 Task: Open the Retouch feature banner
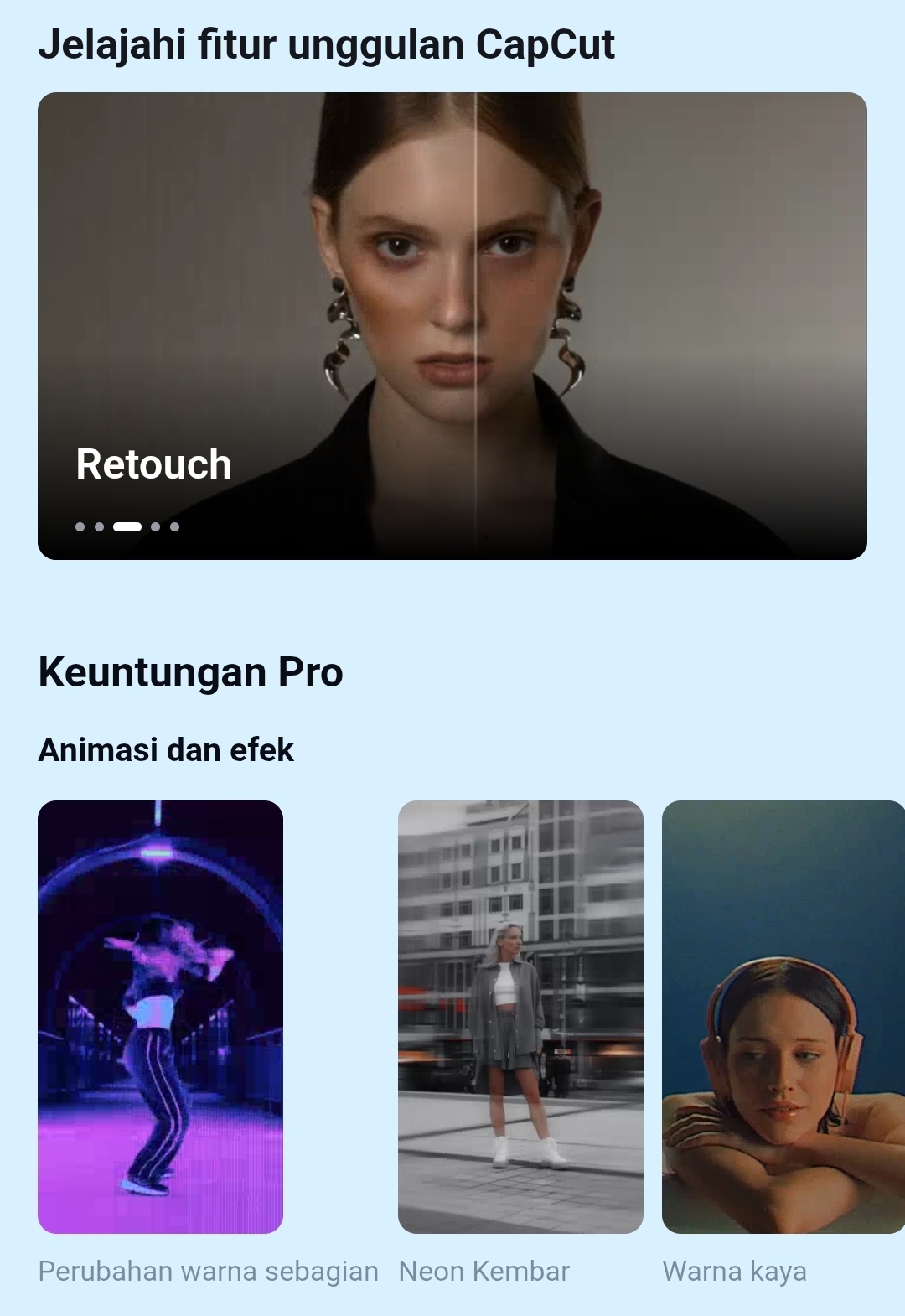coord(452,325)
